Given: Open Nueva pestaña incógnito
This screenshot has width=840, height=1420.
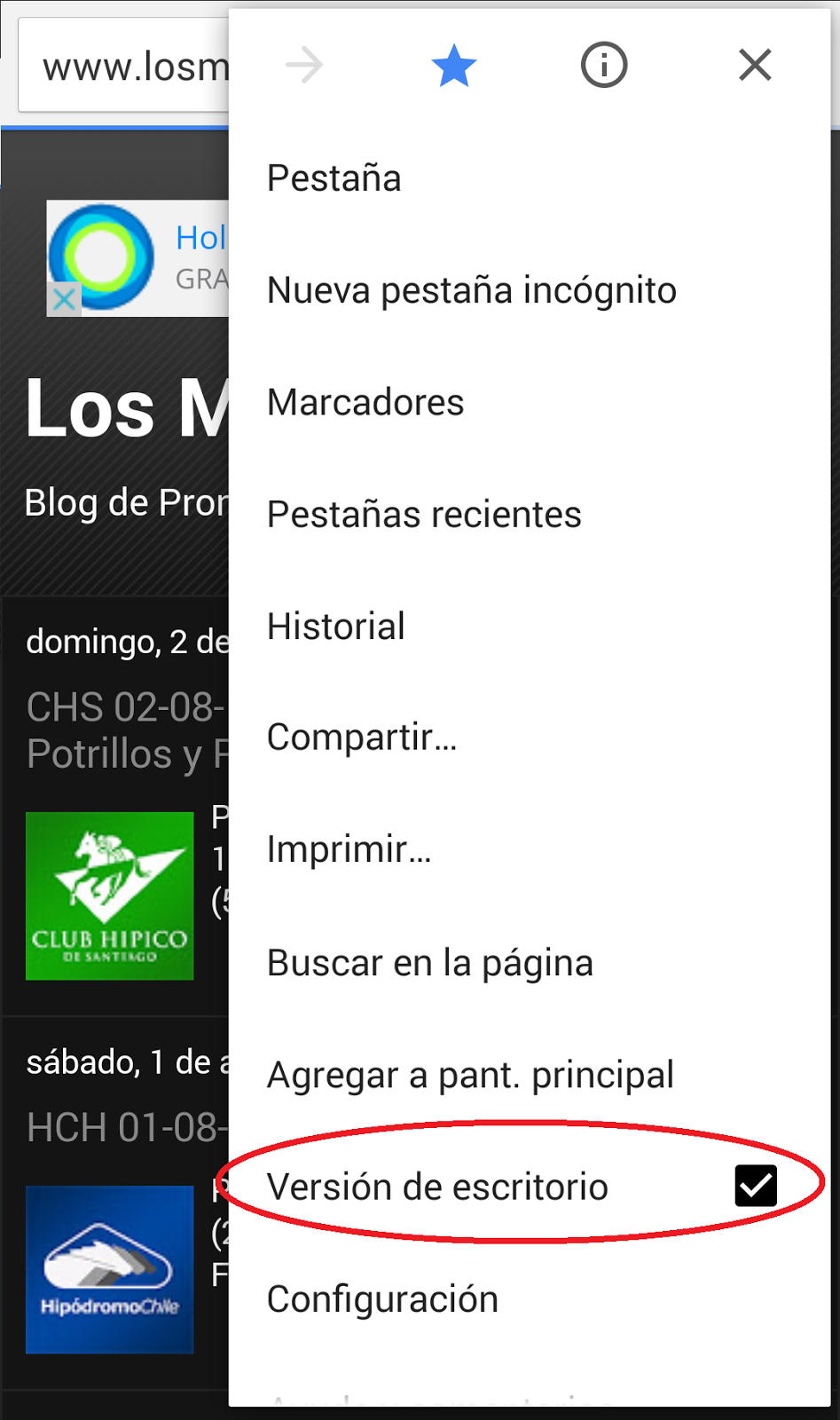Looking at the screenshot, I should 471,291.
